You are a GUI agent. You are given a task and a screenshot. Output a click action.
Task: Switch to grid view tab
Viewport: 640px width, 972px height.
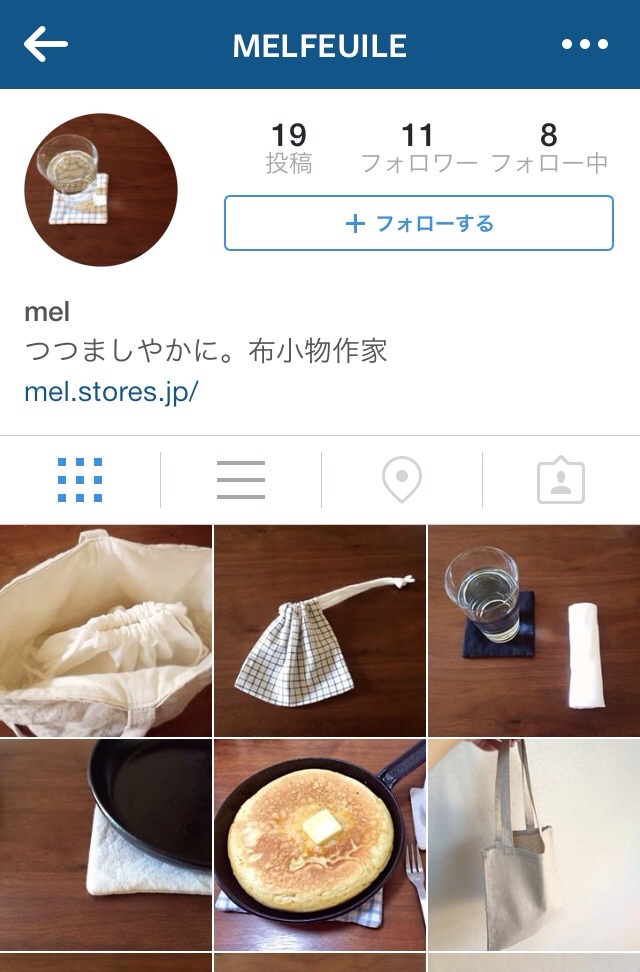[80, 480]
